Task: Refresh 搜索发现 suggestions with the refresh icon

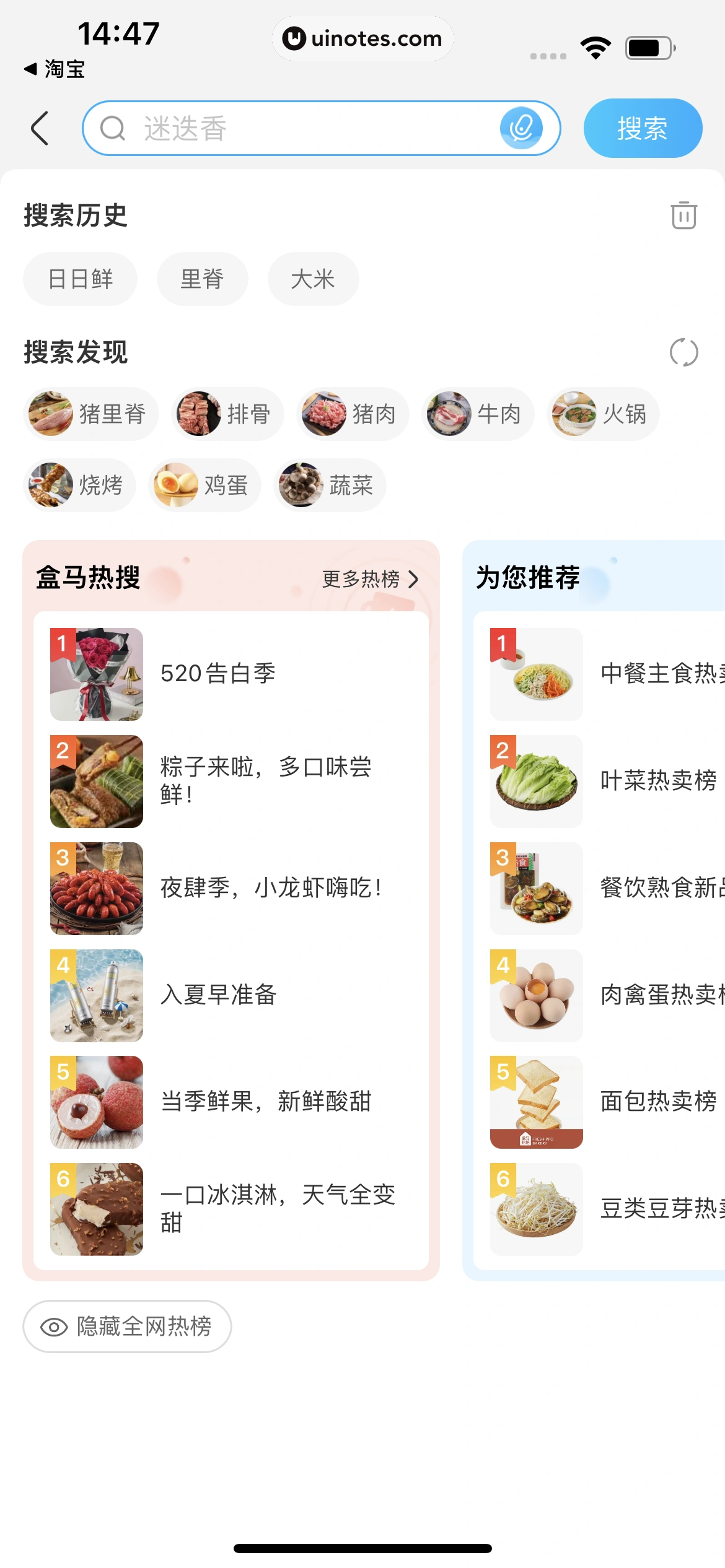Action: pyautogui.click(x=684, y=352)
